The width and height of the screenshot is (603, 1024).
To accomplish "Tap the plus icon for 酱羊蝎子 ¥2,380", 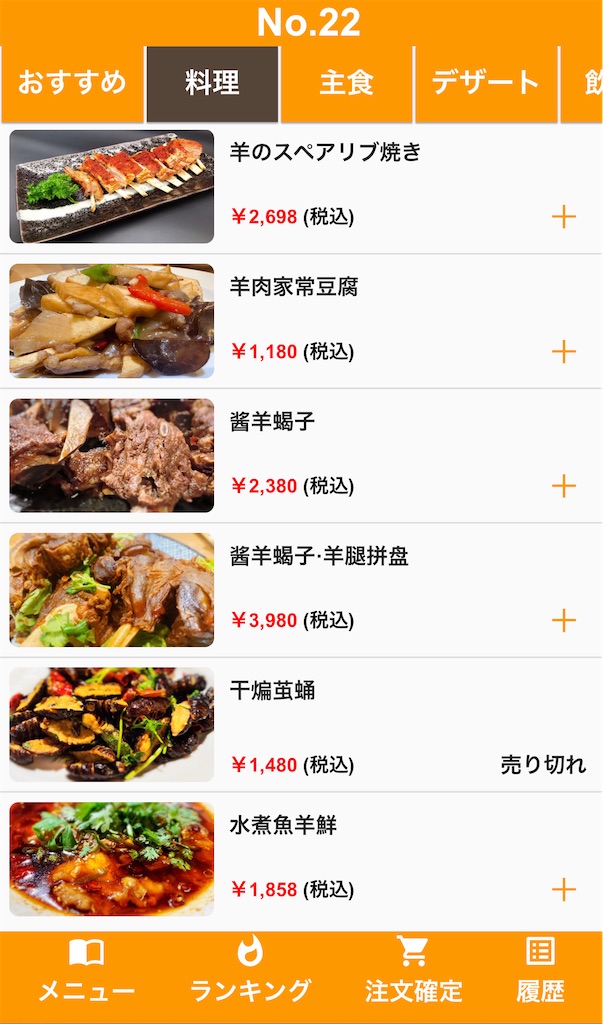I will point(564,486).
